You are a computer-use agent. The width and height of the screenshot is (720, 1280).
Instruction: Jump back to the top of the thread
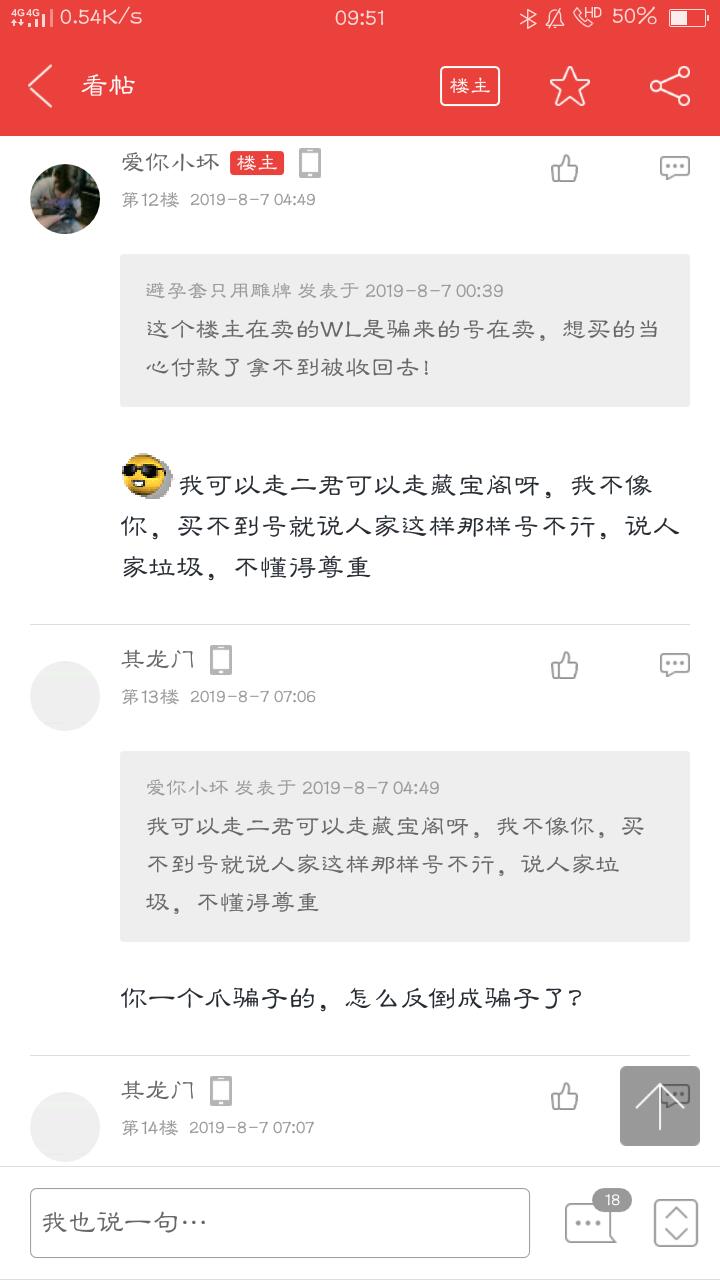(660, 1105)
